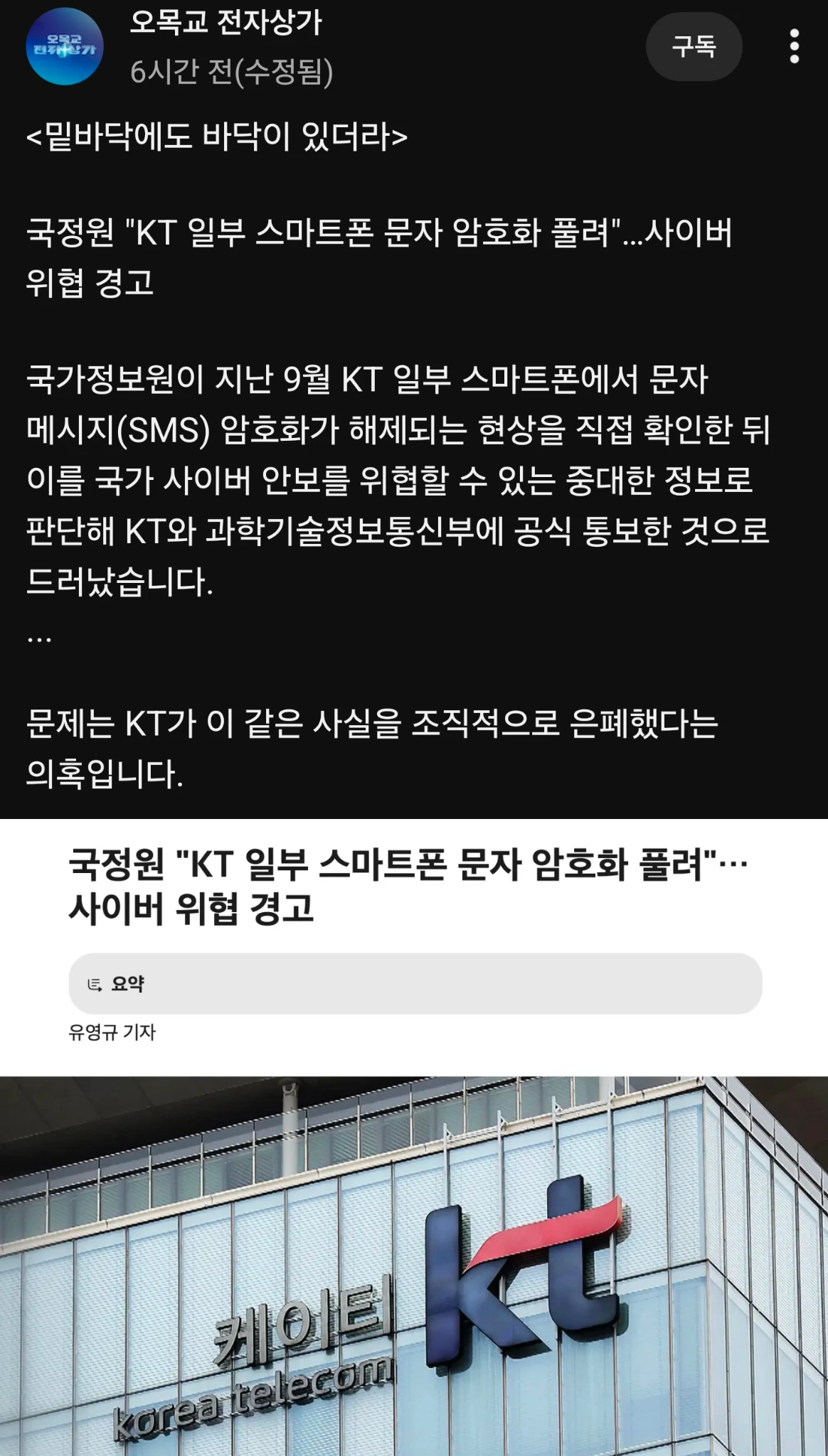
Task: Subscribe with the 구독 button
Action: pos(694,47)
